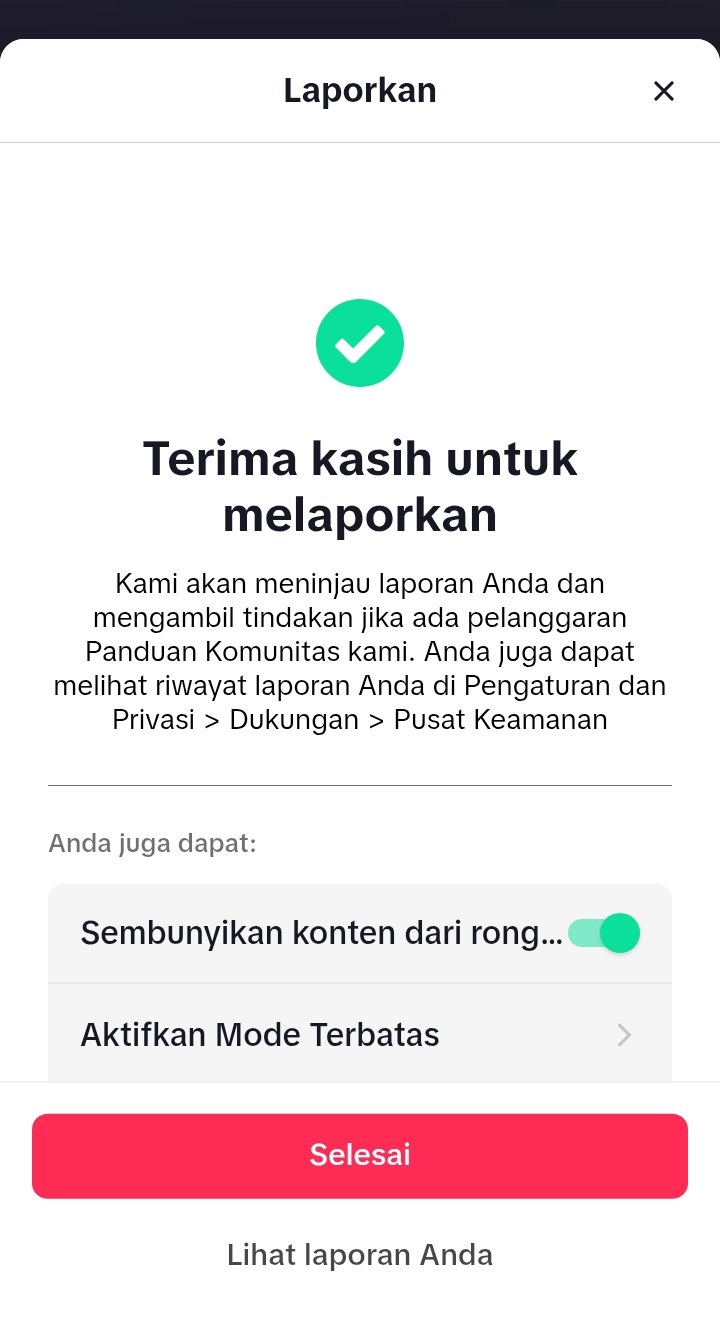Tap the Selesai button
Viewport: 720px width, 1328px height.
click(x=360, y=1155)
